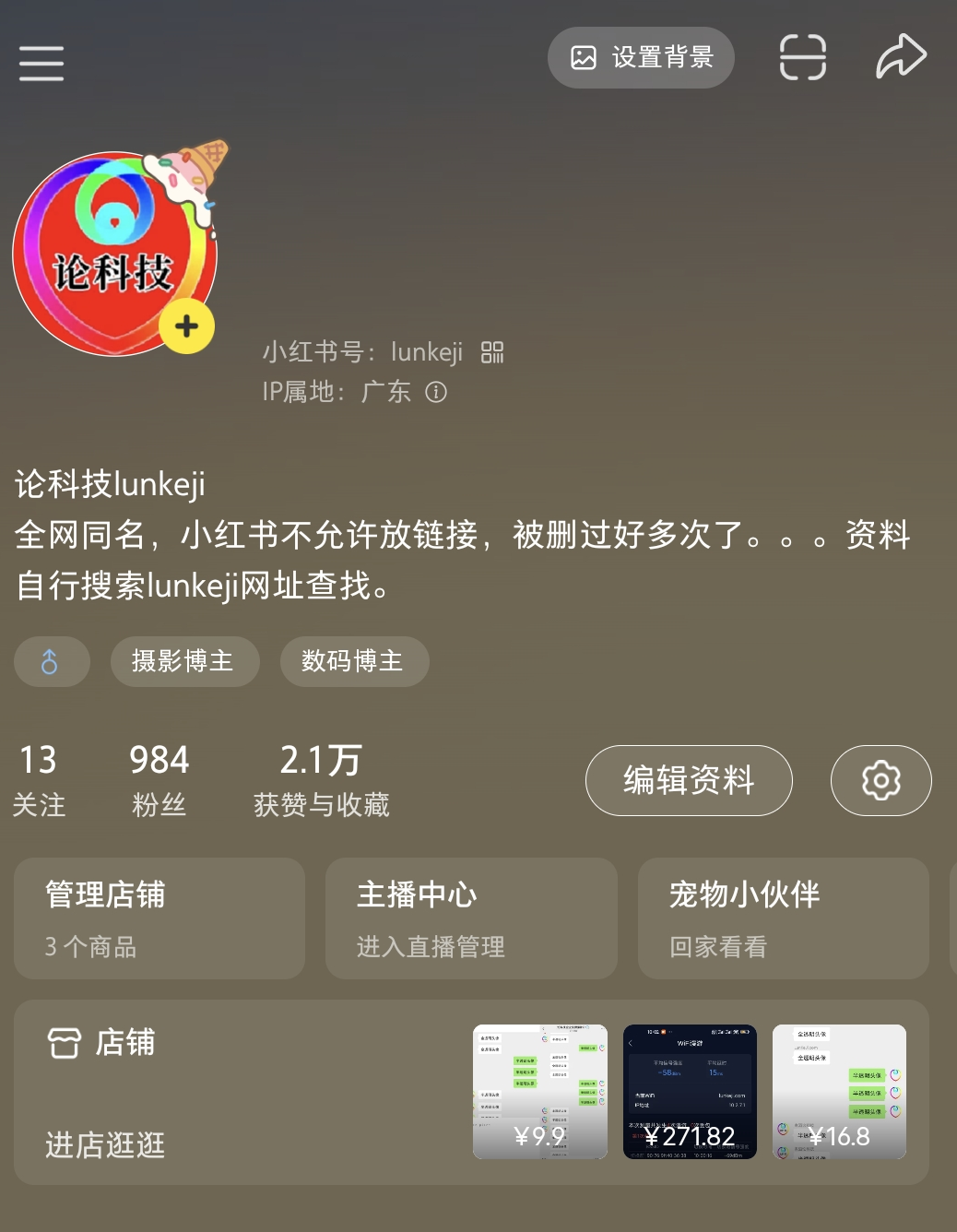This screenshot has height=1232, width=957.
Task: Select the 数码博主 tag
Action: [x=354, y=661]
